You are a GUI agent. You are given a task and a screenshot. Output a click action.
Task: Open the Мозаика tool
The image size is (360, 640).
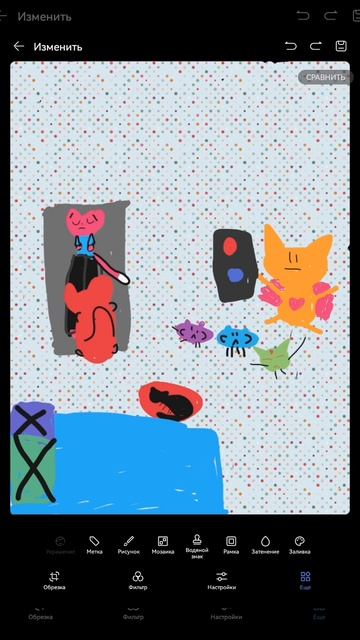[163, 545]
